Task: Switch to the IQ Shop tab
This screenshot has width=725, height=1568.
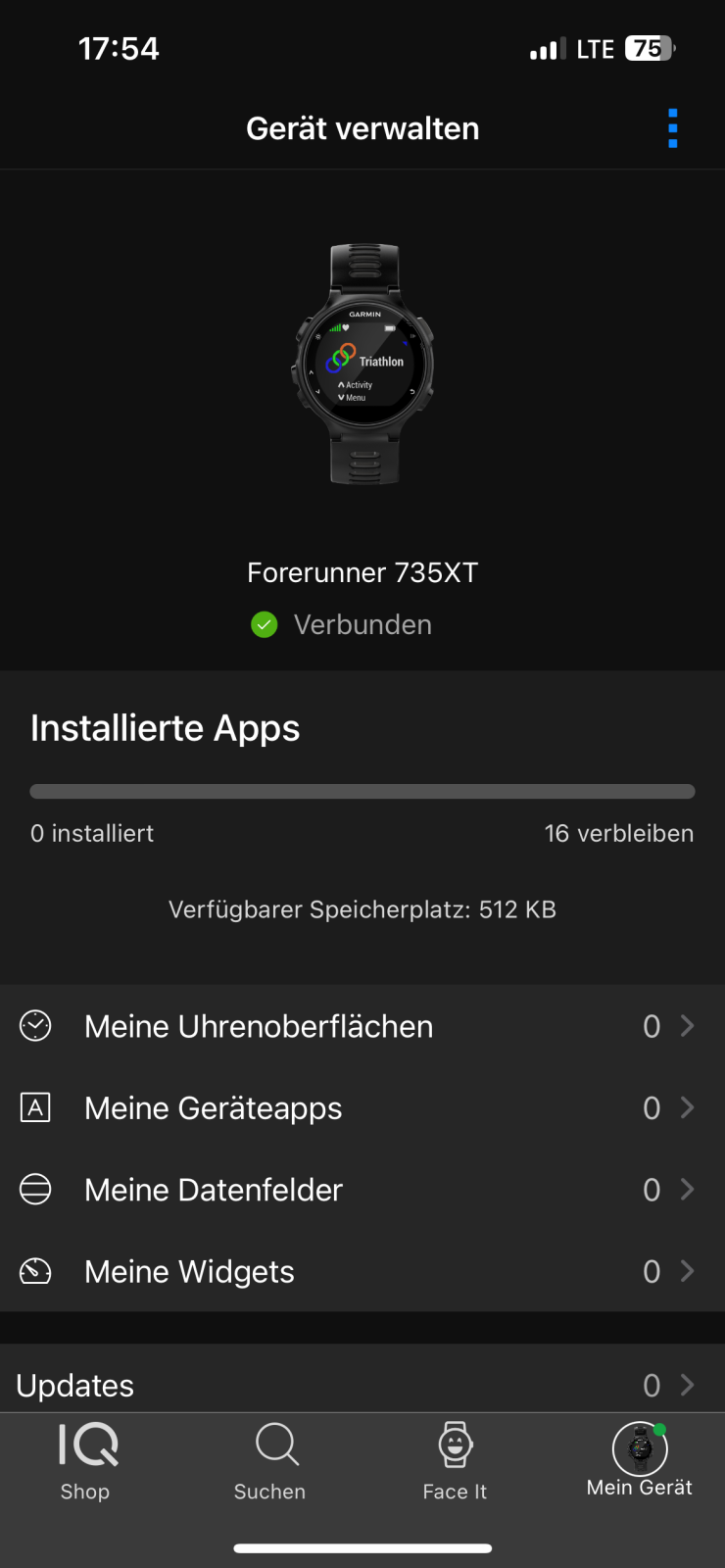Action: click(86, 1462)
